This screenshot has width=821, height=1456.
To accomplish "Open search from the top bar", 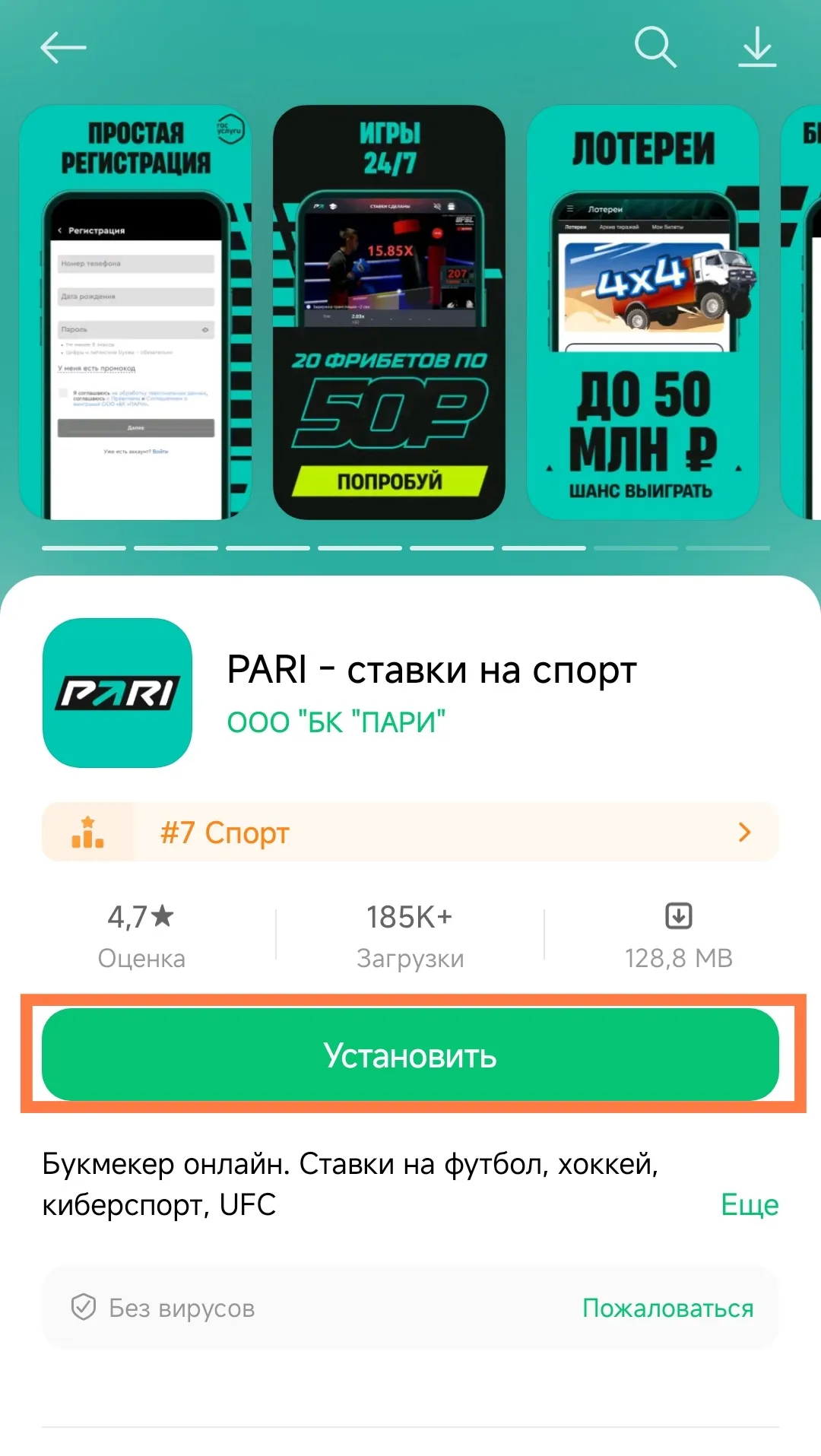I will click(655, 47).
